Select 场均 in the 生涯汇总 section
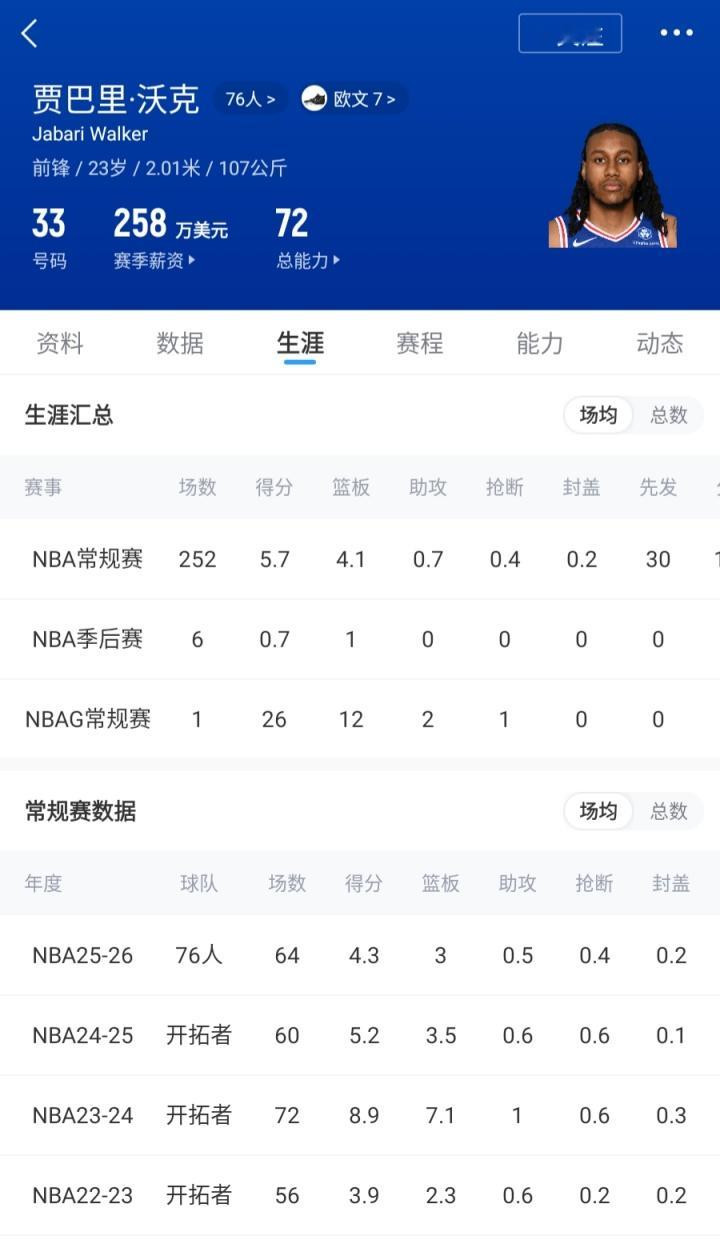The height and width of the screenshot is (1240, 720). coord(598,415)
